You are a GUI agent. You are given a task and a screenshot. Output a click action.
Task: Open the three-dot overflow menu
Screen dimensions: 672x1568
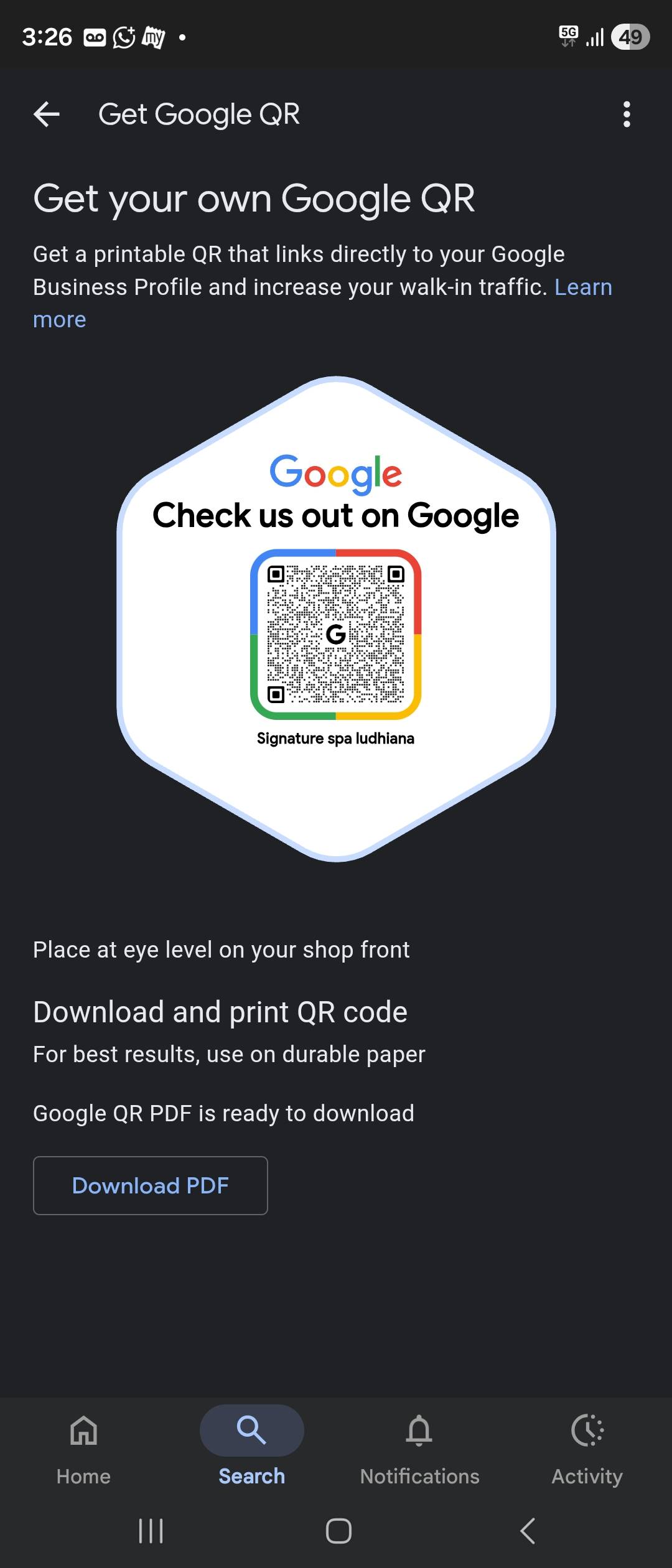[x=627, y=114]
